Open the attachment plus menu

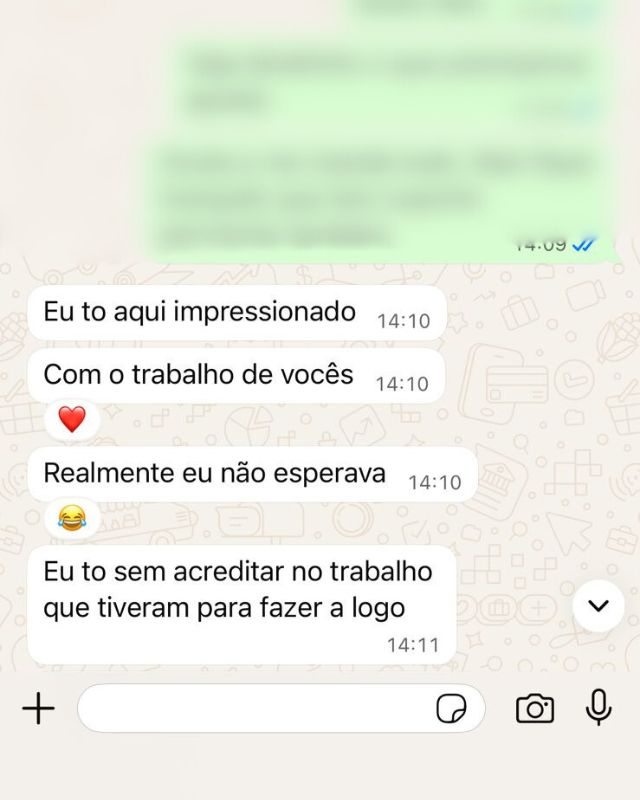point(38,709)
